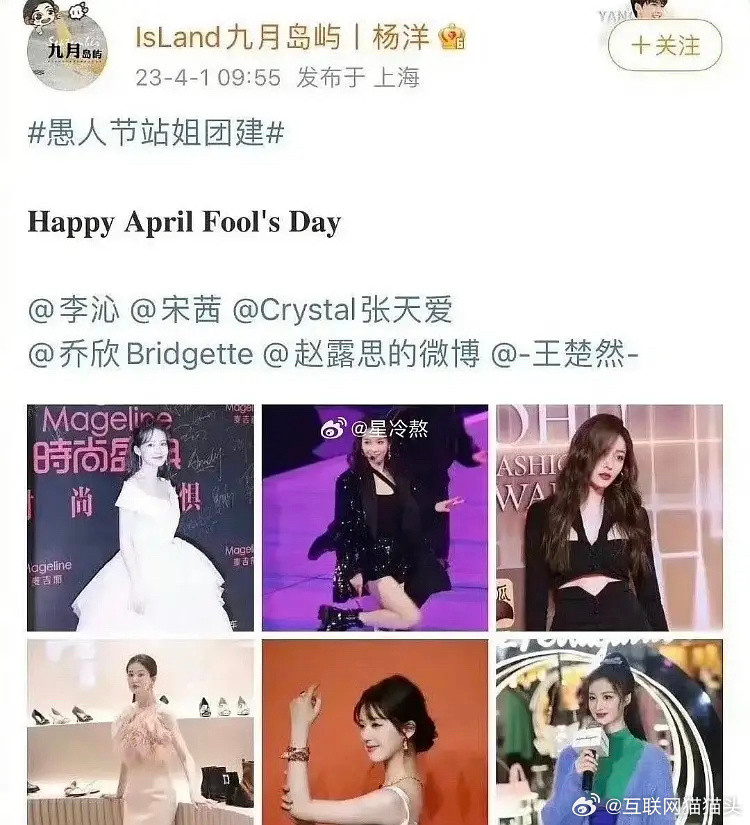Tap the +关注 follow button

click(x=667, y=44)
